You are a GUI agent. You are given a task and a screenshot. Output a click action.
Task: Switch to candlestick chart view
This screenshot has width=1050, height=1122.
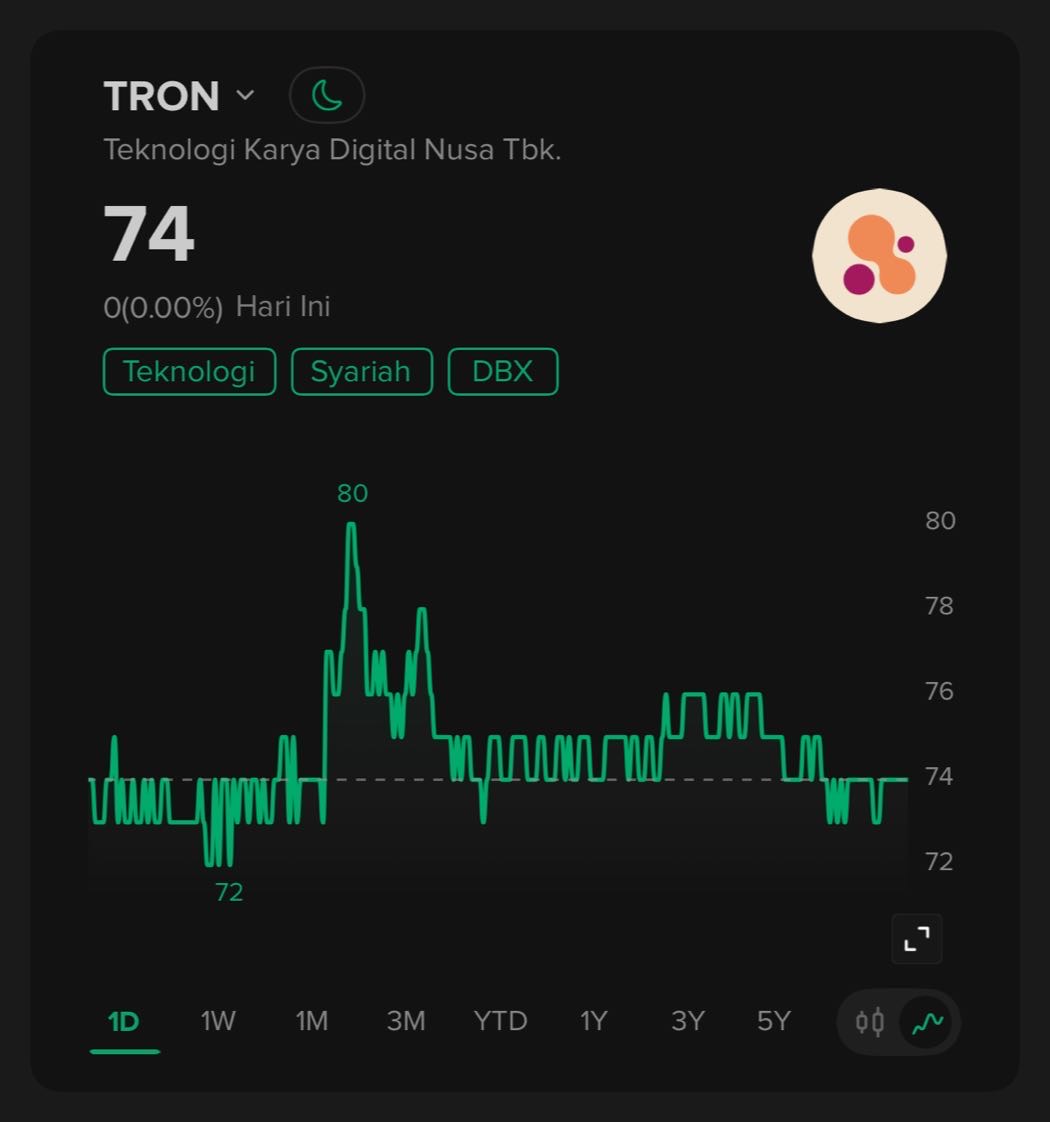(x=870, y=1022)
